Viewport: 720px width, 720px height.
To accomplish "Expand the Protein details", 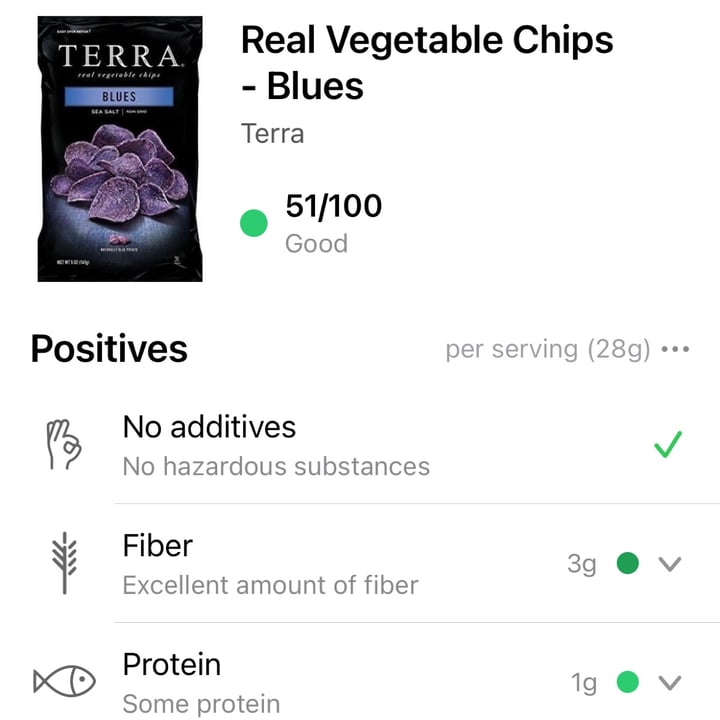I will click(x=670, y=683).
